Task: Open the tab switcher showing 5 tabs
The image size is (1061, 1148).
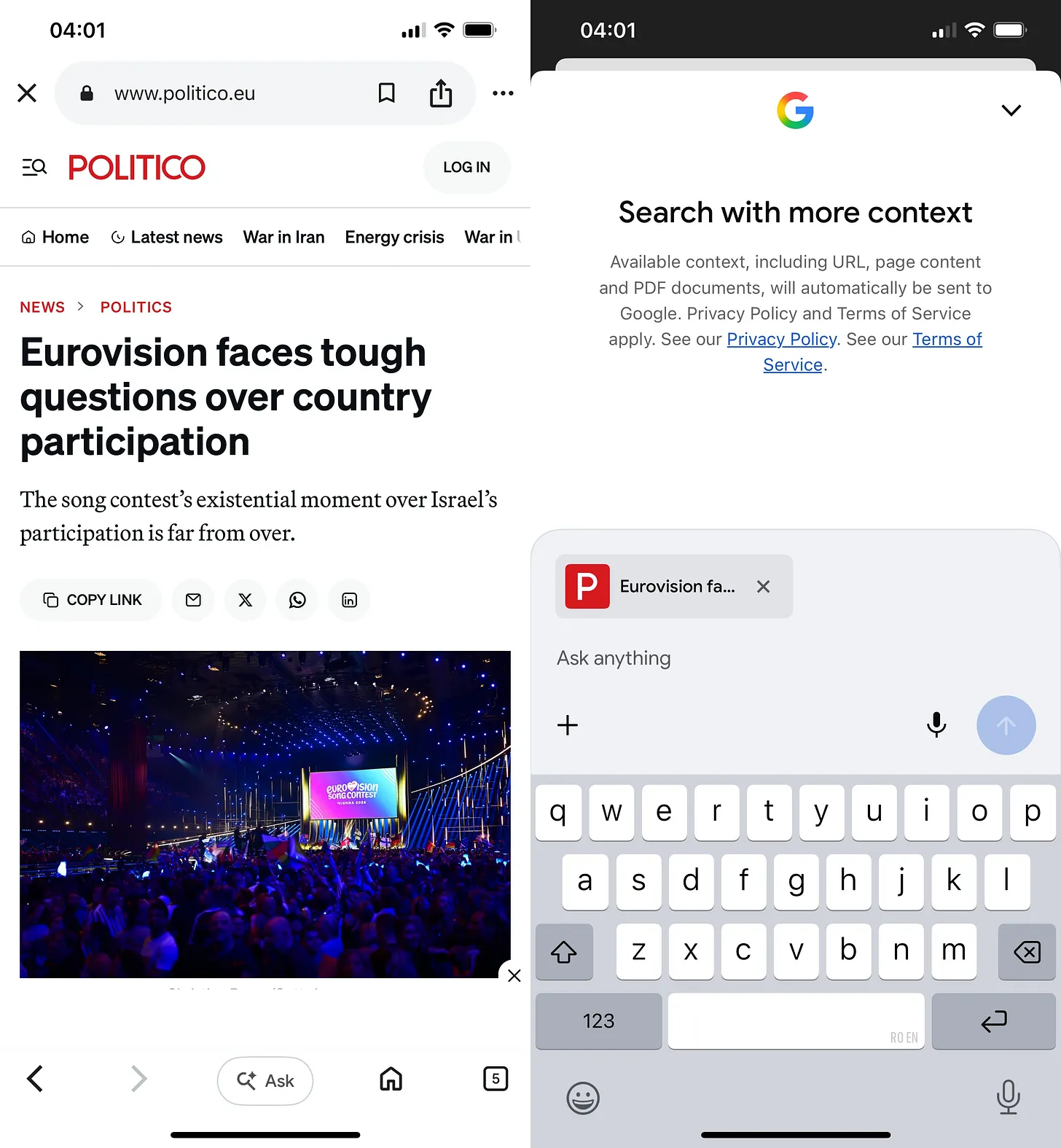Action: (496, 1079)
